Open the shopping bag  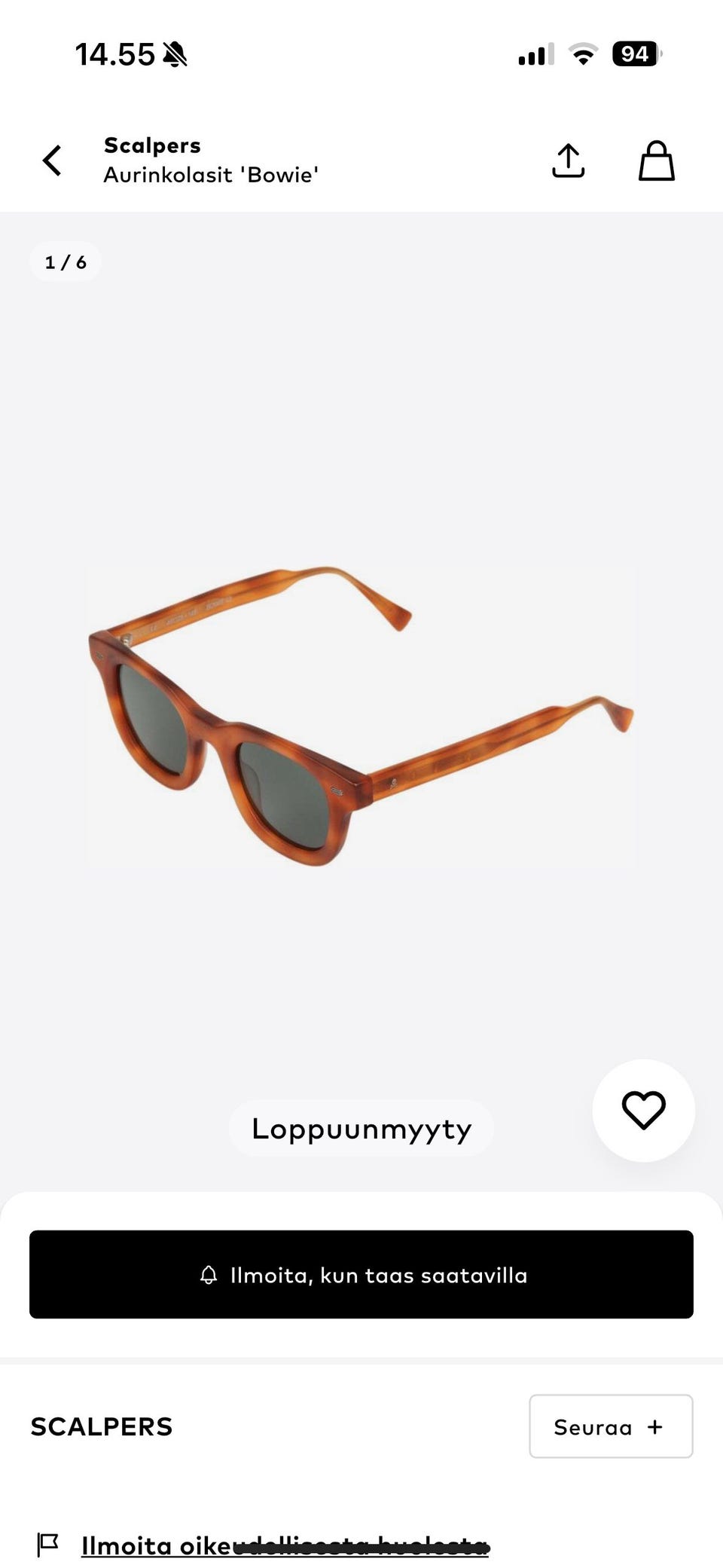tap(657, 160)
